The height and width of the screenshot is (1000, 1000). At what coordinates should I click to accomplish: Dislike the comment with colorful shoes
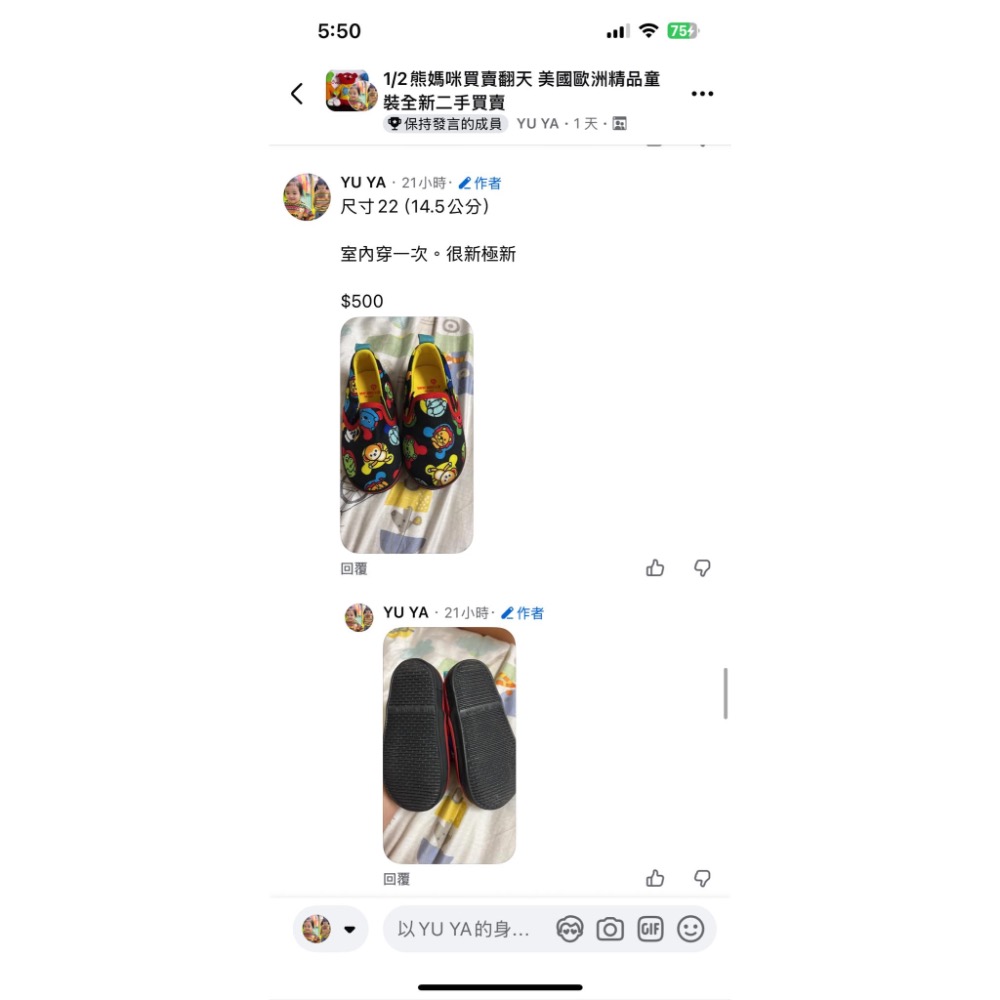pyautogui.click(x=702, y=568)
